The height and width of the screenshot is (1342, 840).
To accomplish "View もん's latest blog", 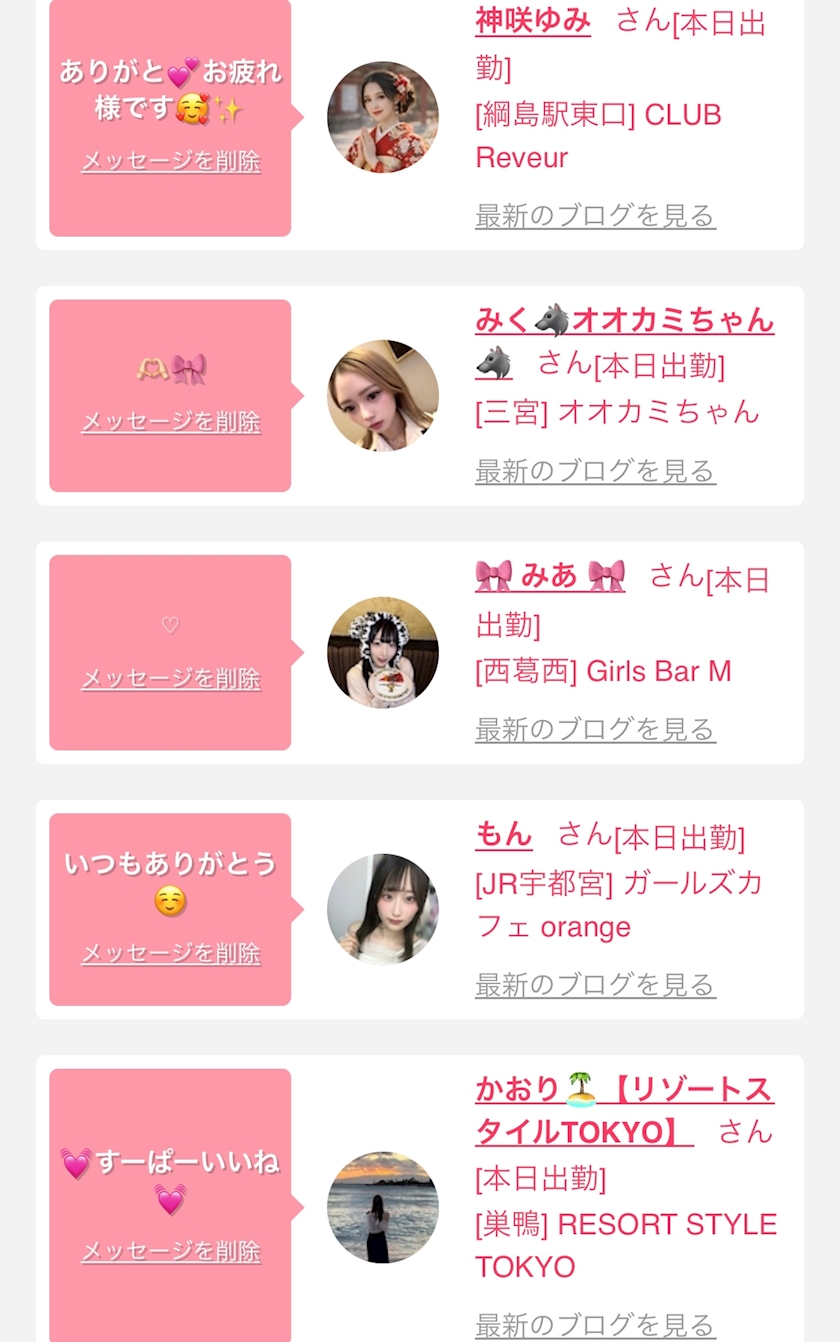I will click(595, 985).
